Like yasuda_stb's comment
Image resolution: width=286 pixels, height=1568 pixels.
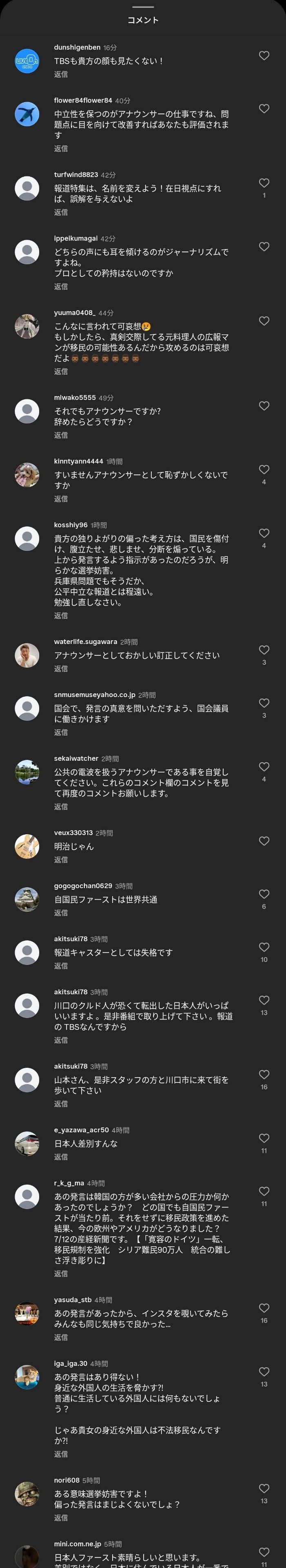(x=264, y=1308)
